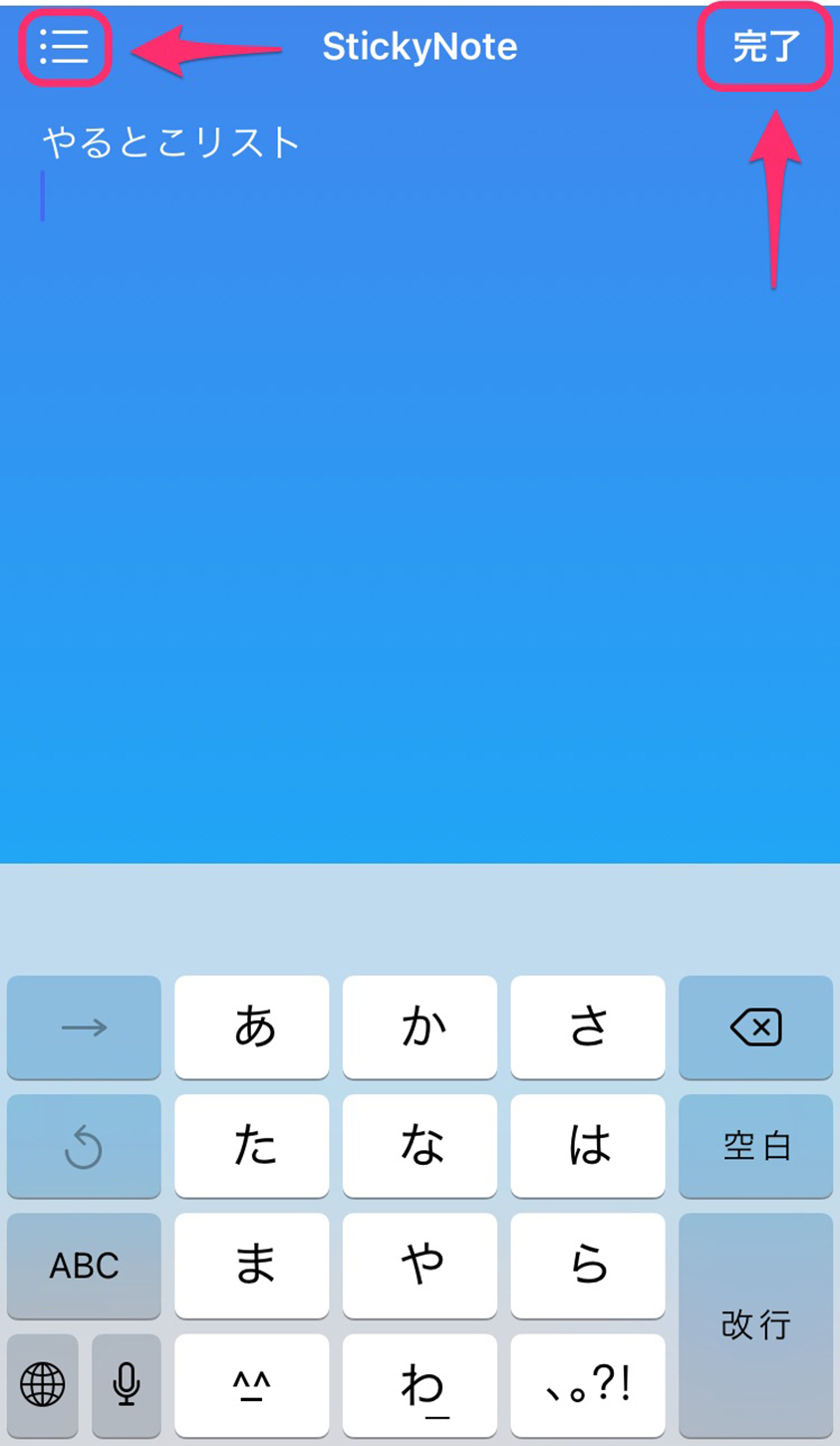
Task: Hit the backspace key on the keyboard
Action: [x=755, y=1027]
